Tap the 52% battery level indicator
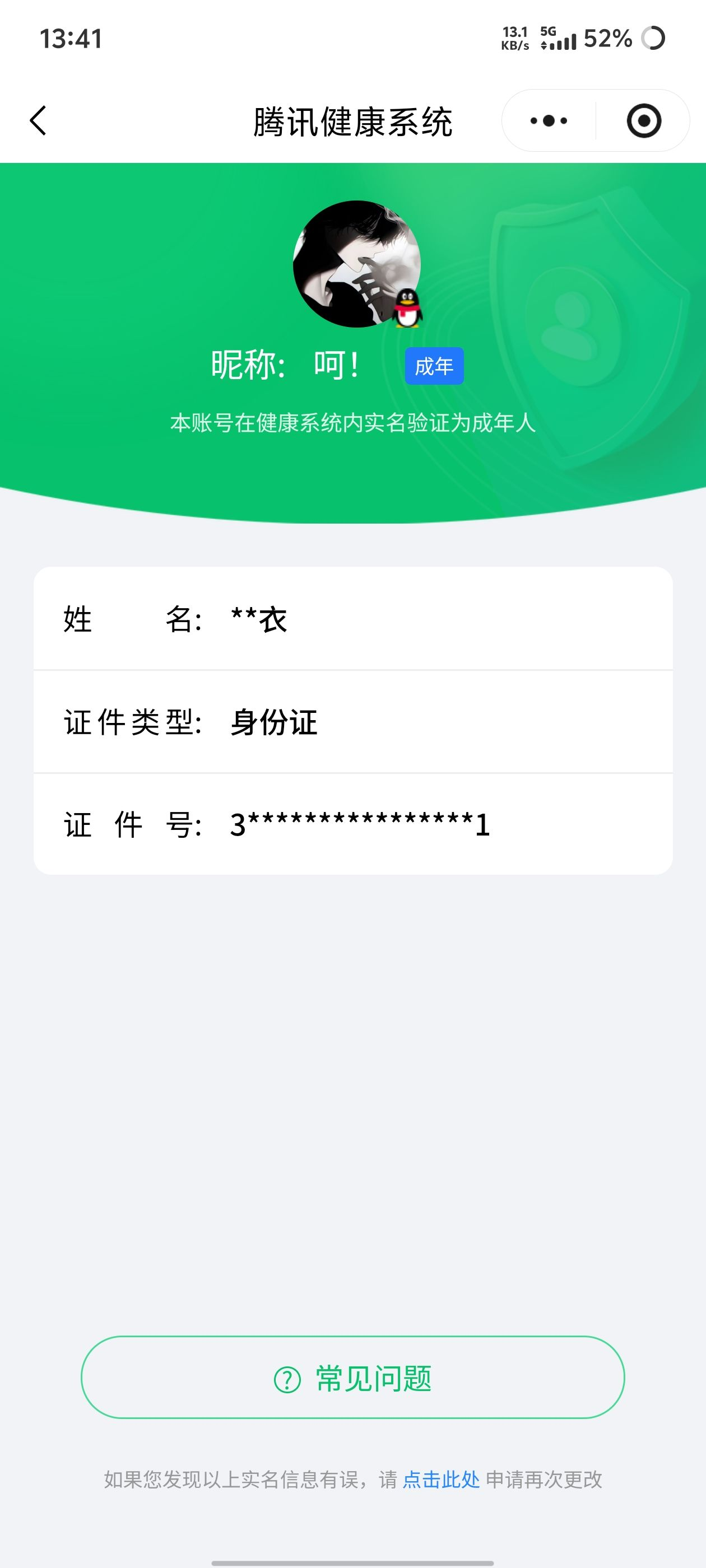 (x=607, y=39)
